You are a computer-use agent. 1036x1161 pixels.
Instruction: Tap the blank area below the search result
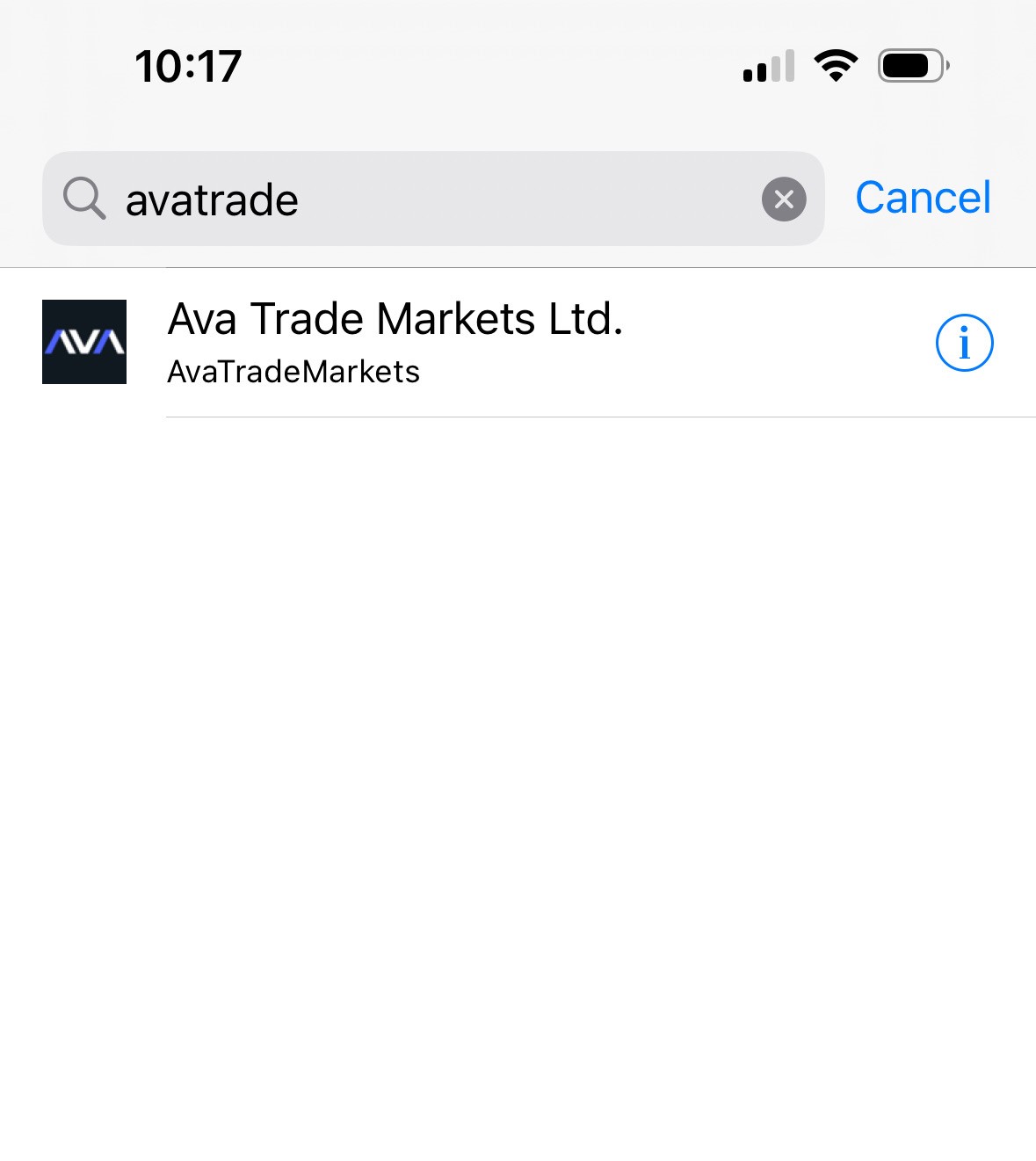[518, 703]
